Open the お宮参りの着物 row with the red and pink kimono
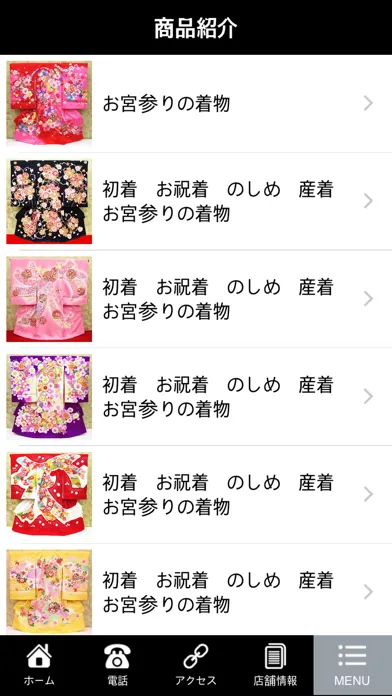 pos(196,103)
